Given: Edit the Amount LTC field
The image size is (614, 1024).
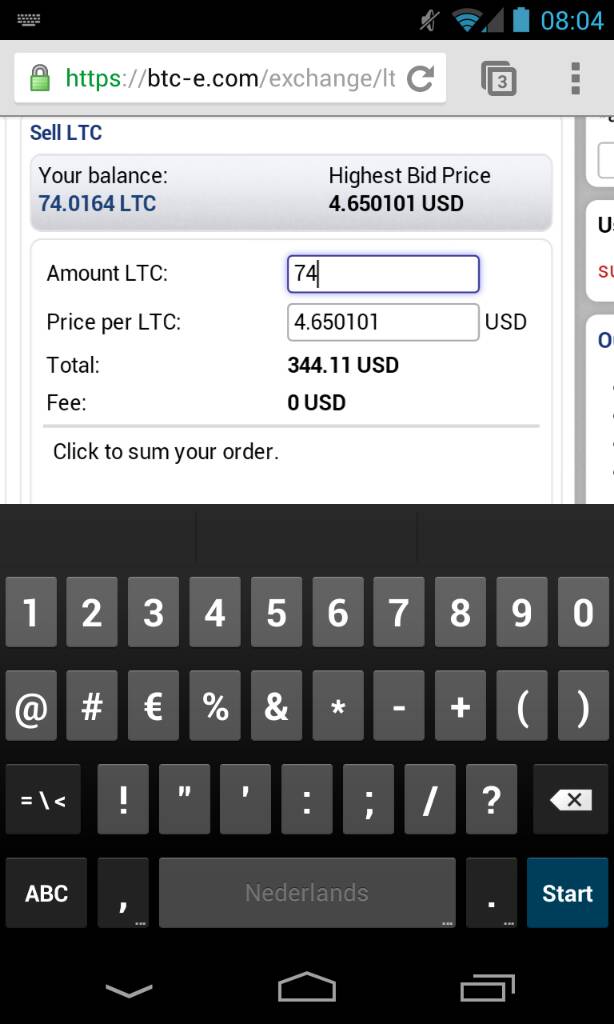Looking at the screenshot, I should click(383, 274).
